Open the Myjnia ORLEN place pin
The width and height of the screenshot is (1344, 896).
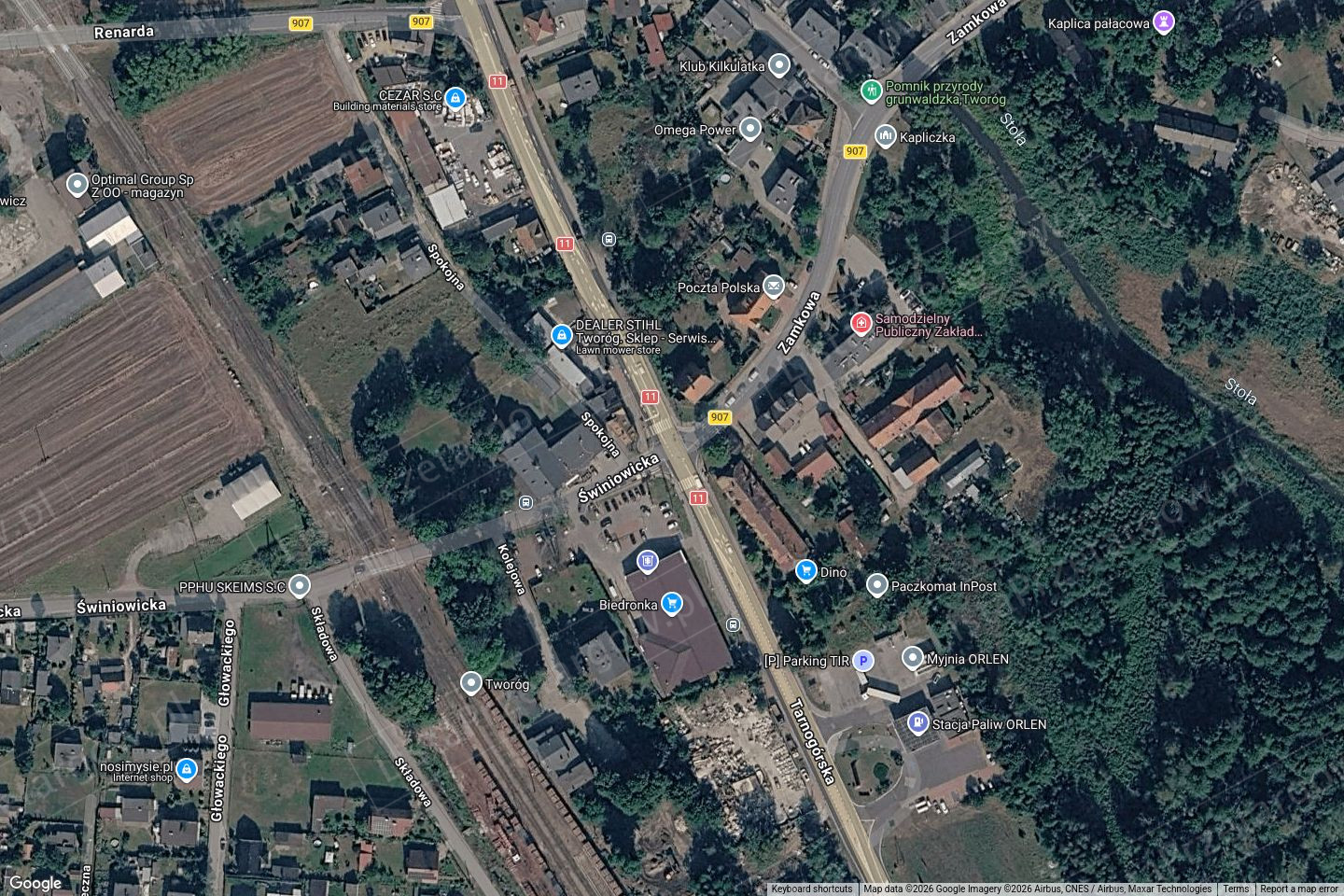[913, 658]
